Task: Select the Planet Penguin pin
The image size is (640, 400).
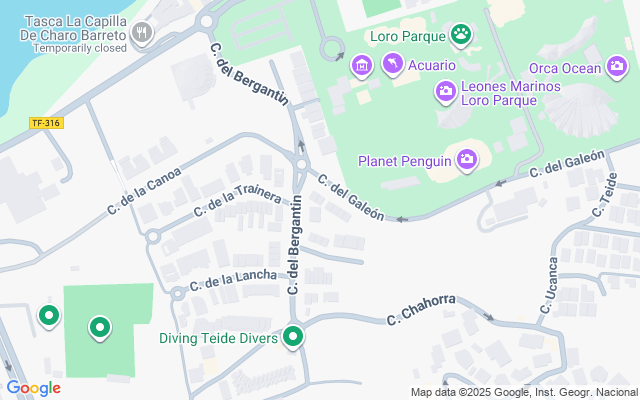Action: [467, 160]
